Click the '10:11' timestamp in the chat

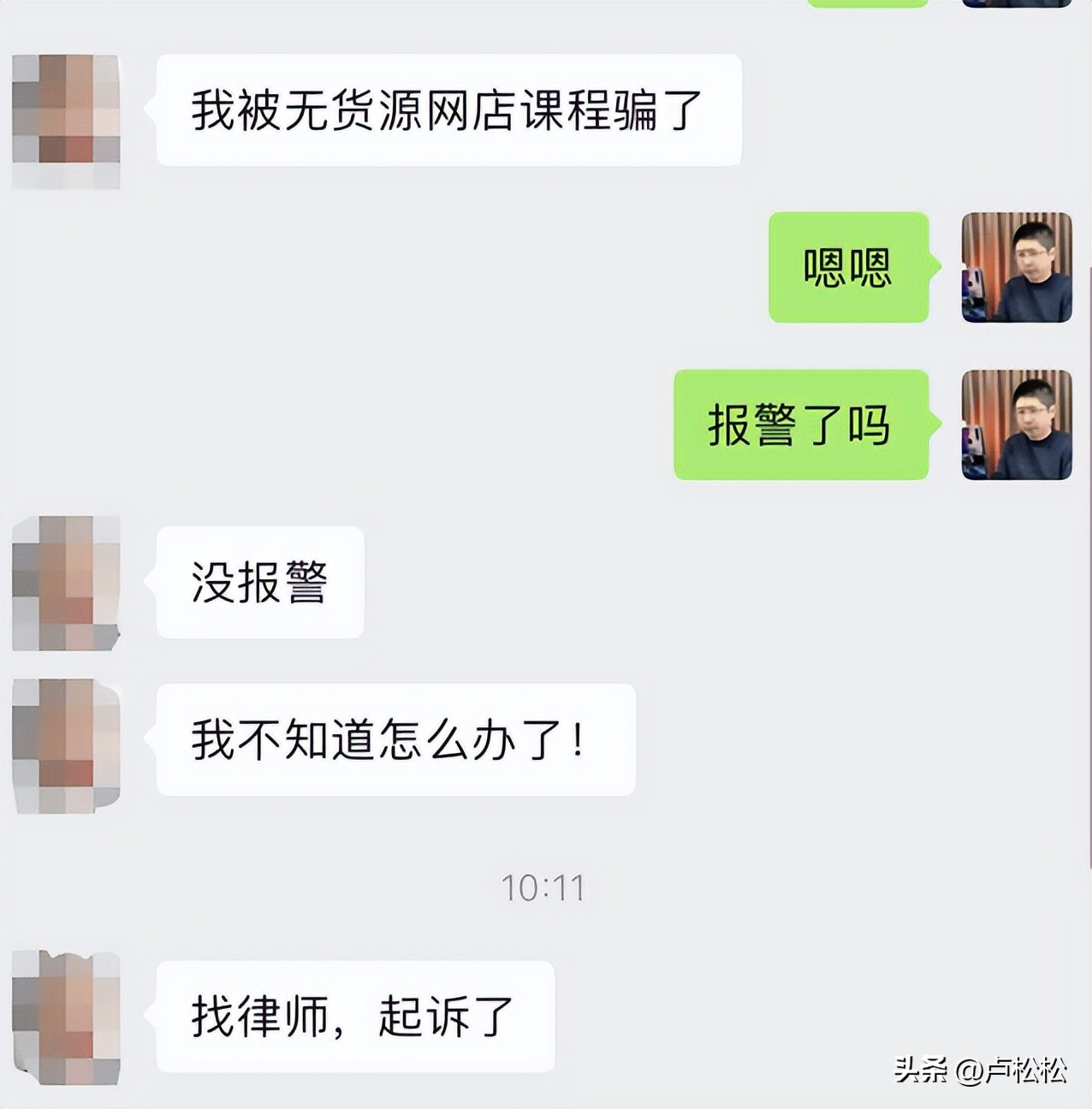(543, 888)
